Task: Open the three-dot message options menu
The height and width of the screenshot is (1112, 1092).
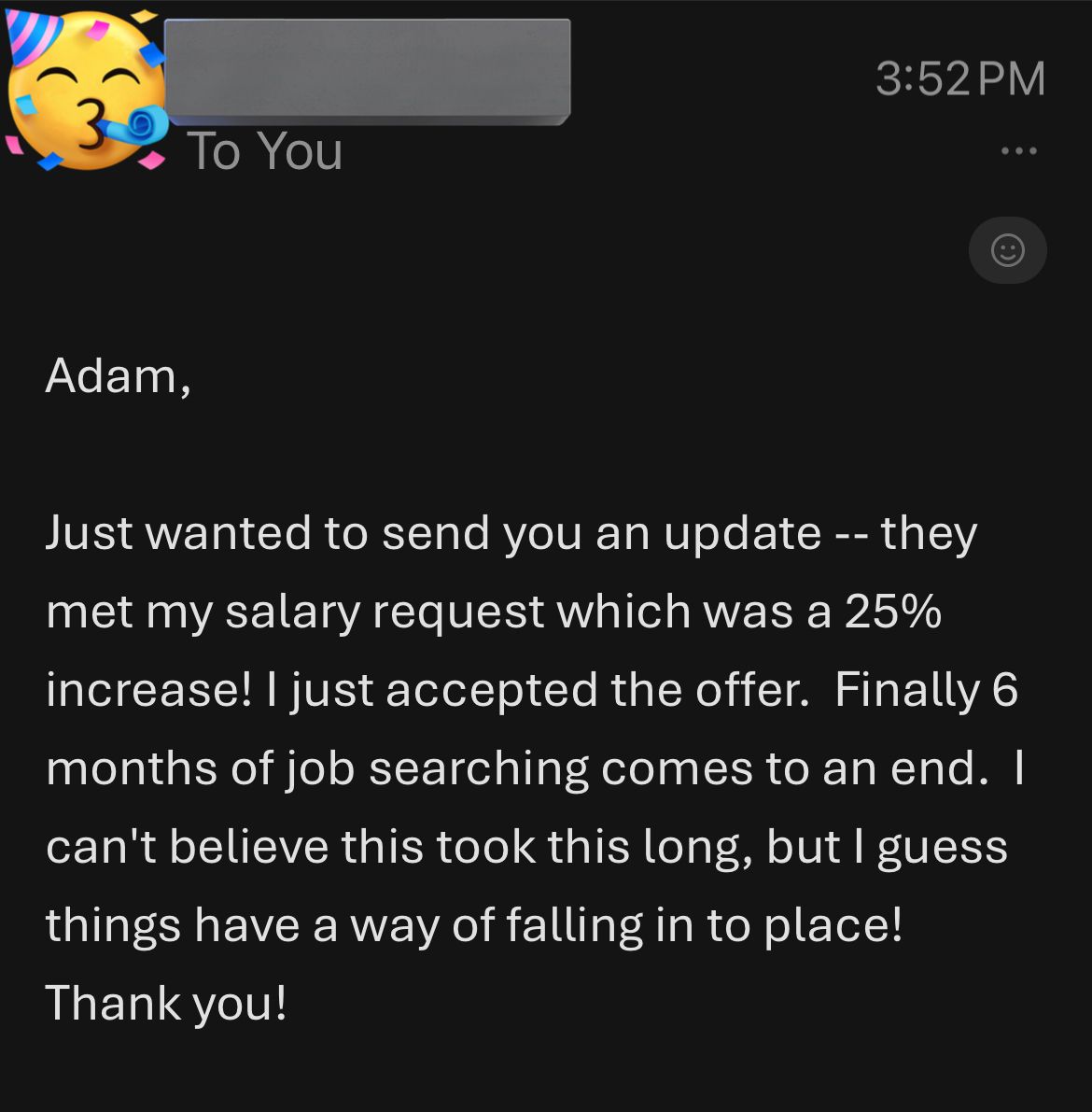Action: point(1018,150)
